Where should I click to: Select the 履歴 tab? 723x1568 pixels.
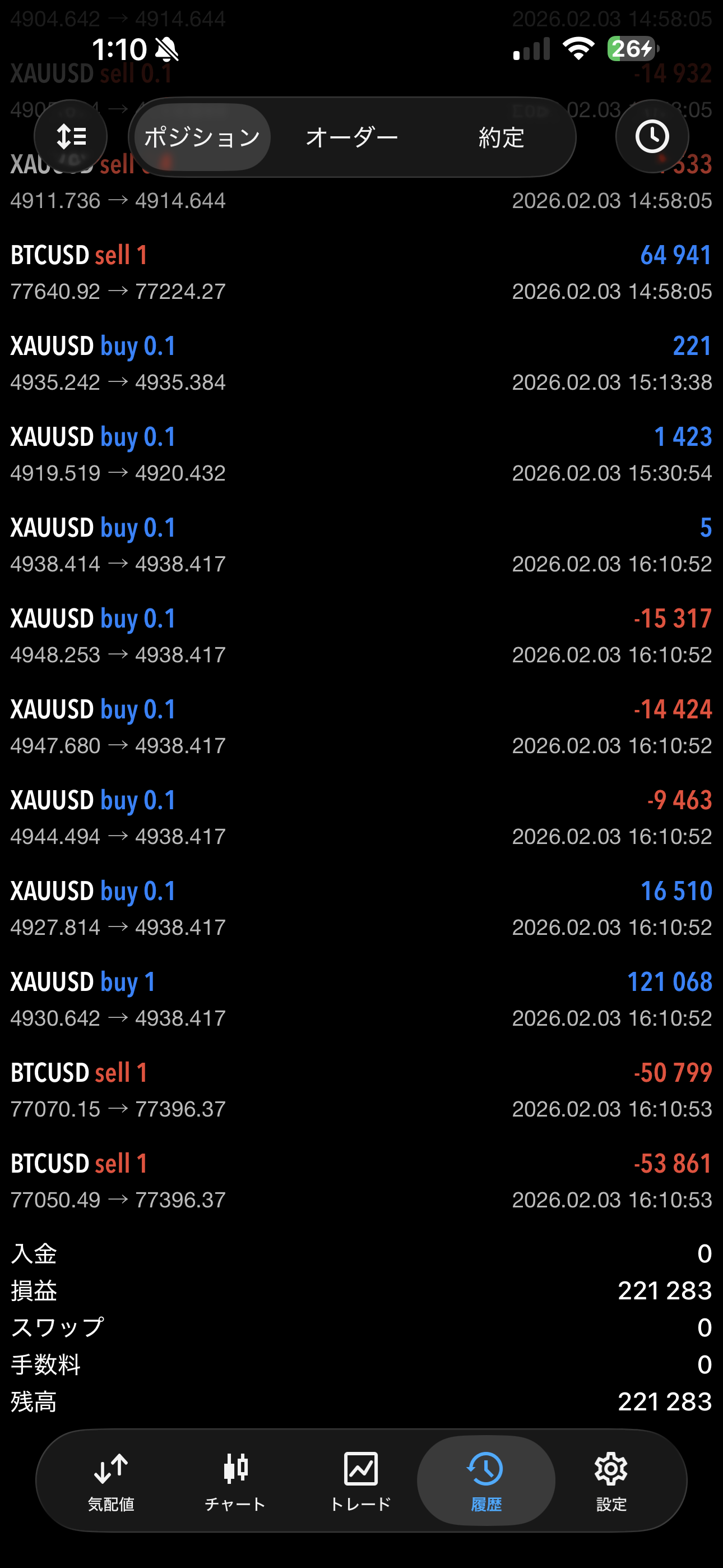click(486, 1481)
